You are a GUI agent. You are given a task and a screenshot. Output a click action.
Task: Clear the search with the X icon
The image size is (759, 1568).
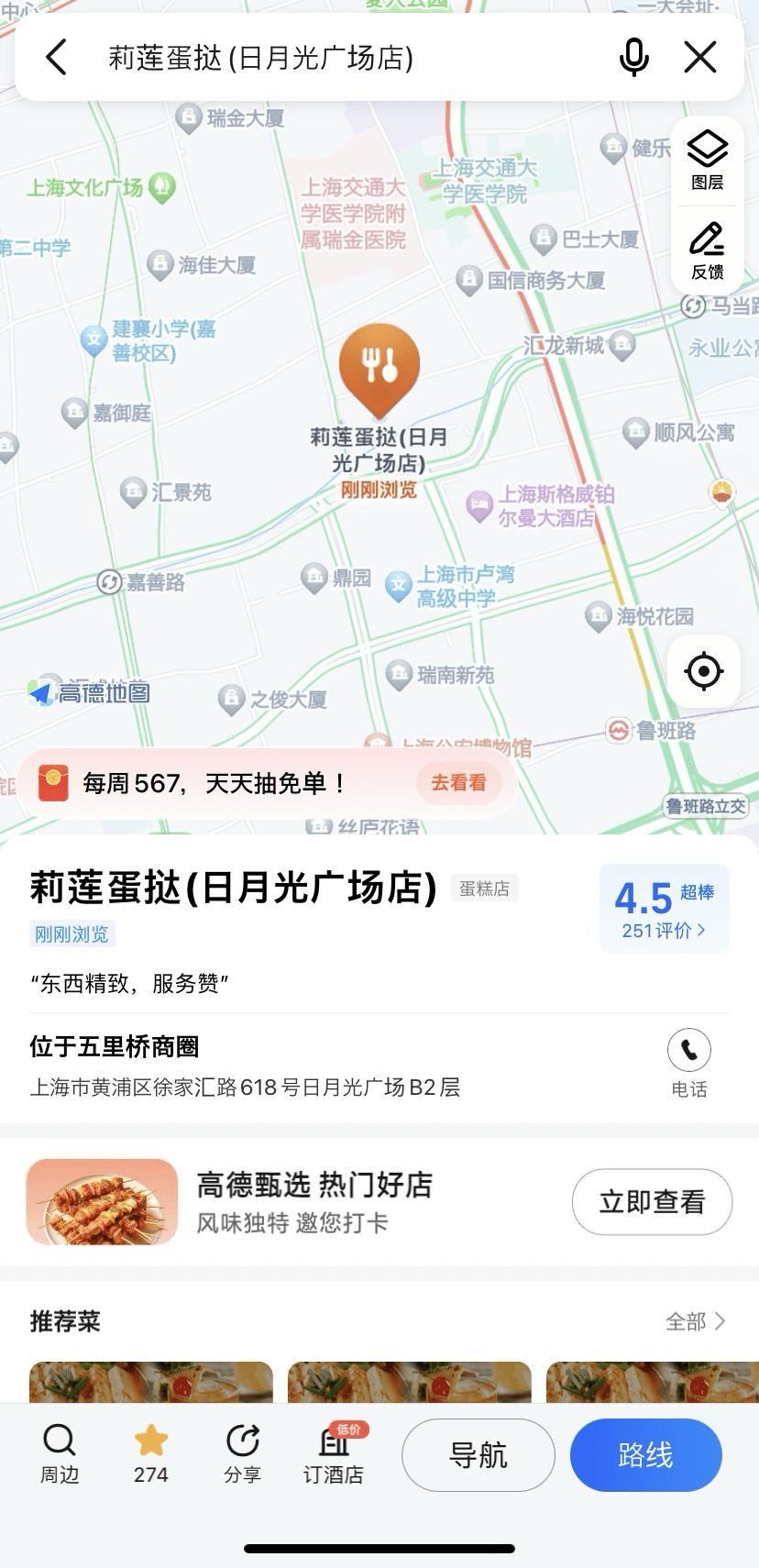[x=700, y=58]
